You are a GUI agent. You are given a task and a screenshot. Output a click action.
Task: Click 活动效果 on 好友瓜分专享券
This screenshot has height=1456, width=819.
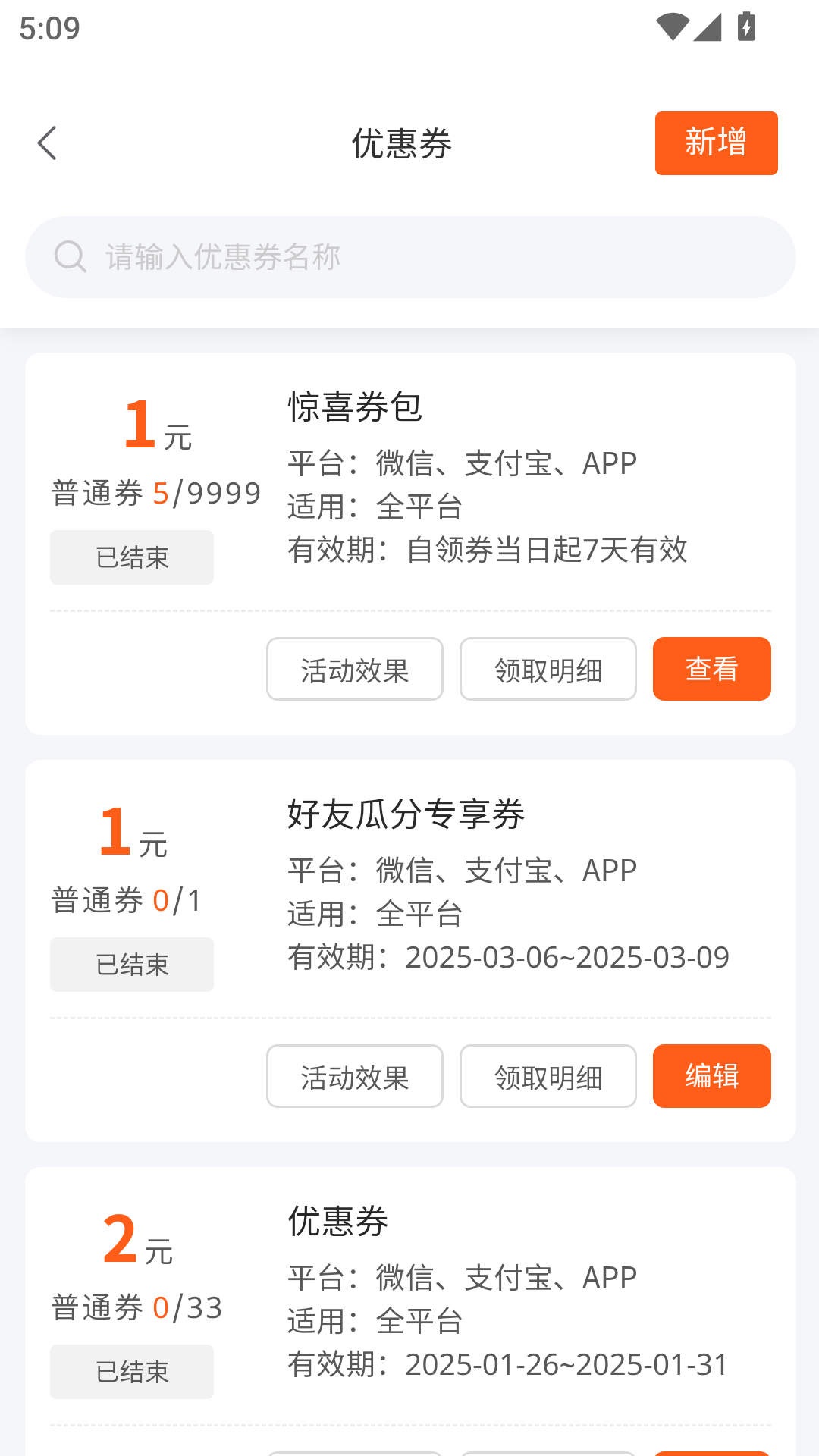354,1076
